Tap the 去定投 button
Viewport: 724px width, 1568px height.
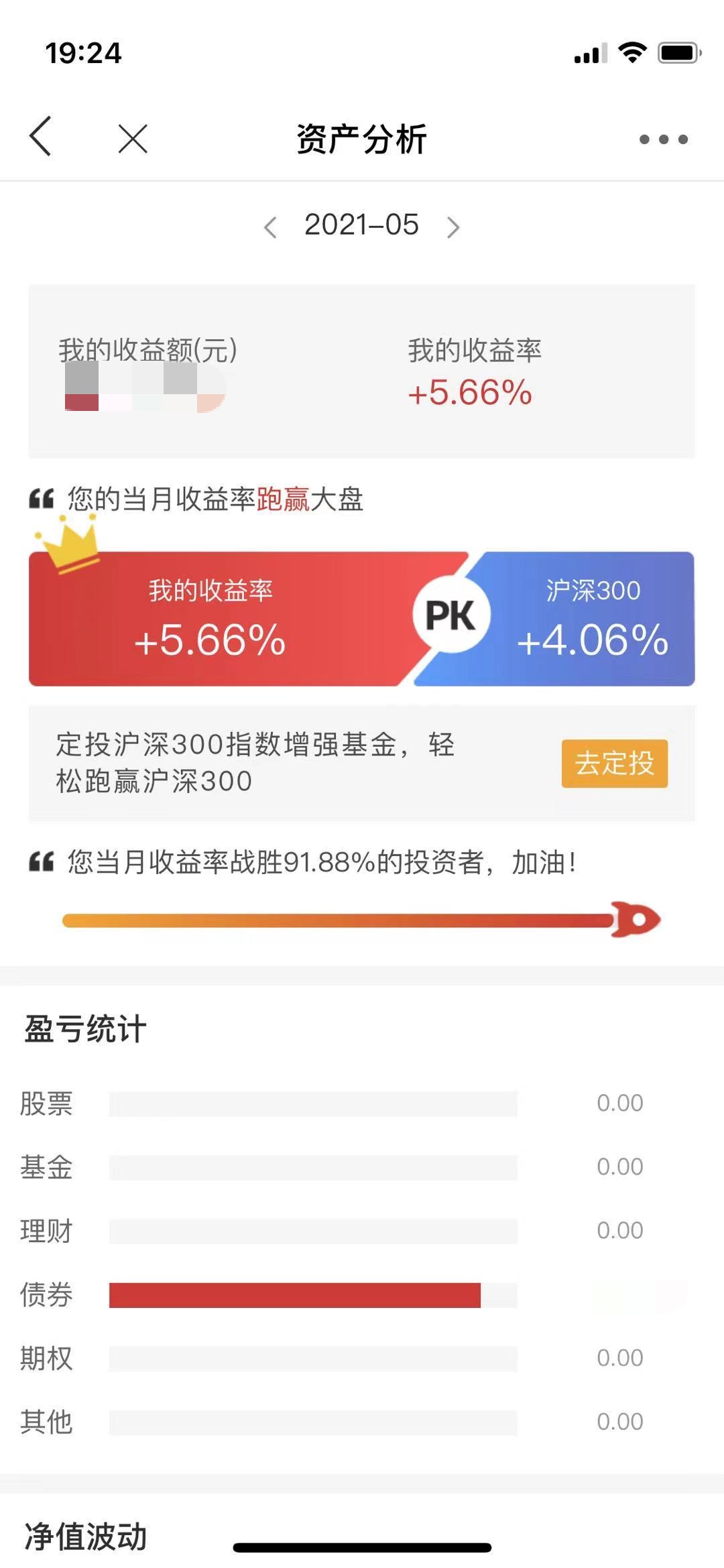point(614,763)
